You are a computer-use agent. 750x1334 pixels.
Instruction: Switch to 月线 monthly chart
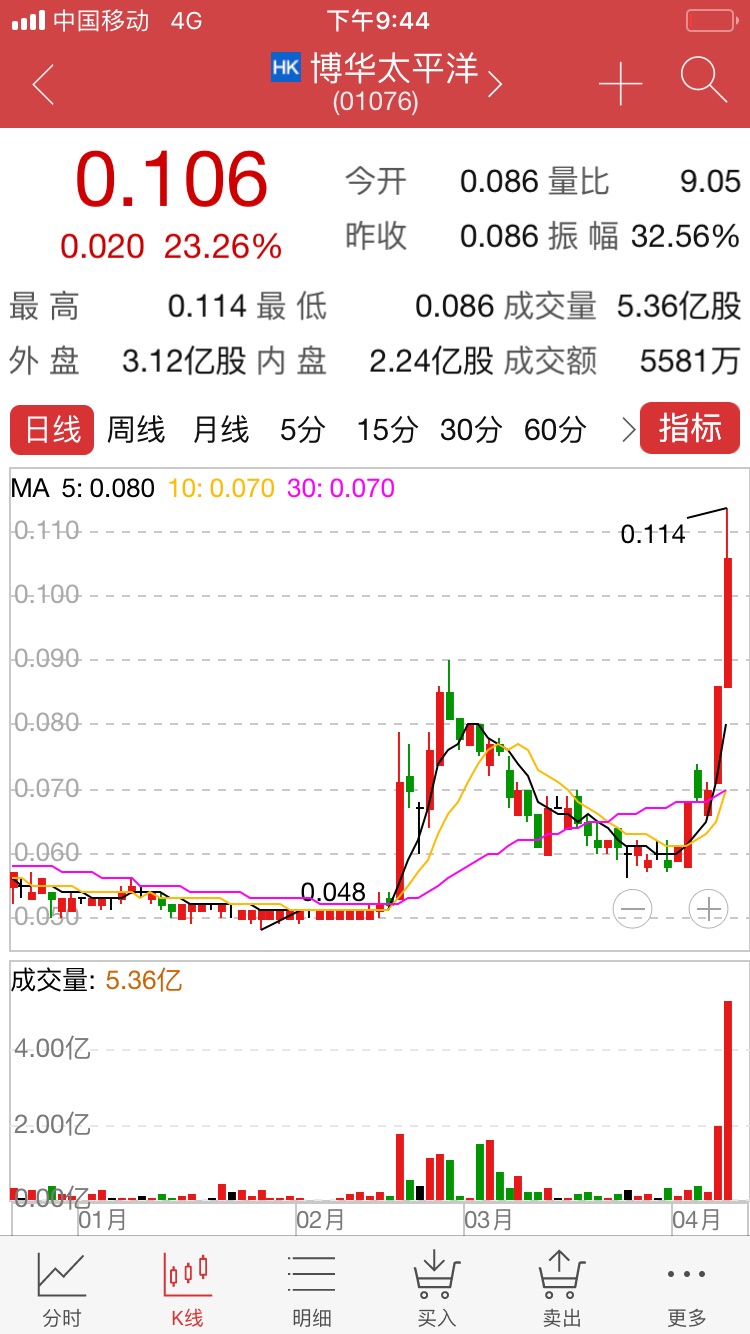[220, 430]
